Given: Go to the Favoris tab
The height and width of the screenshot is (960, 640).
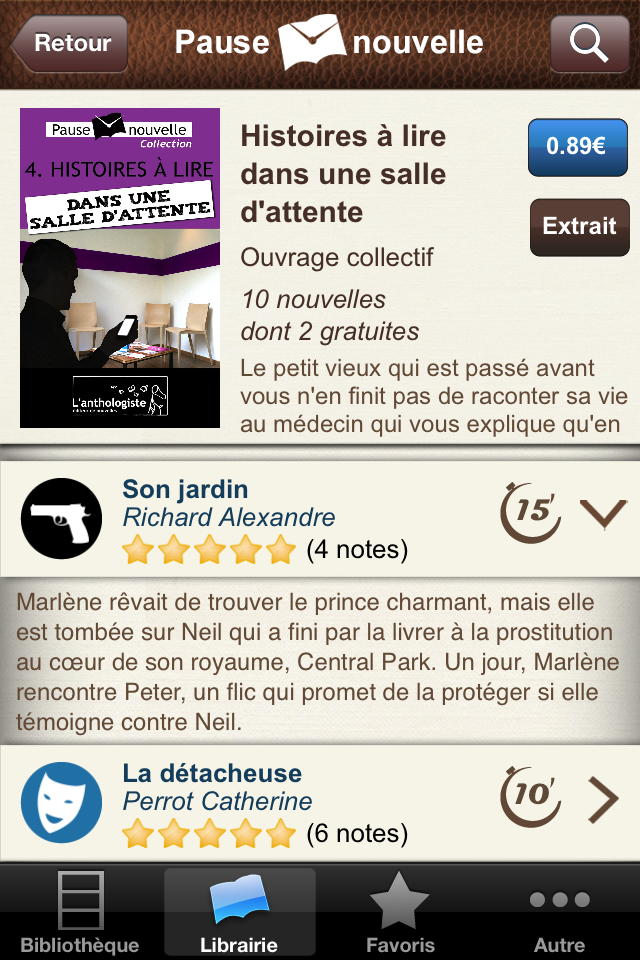Looking at the screenshot, I should 400,912.
